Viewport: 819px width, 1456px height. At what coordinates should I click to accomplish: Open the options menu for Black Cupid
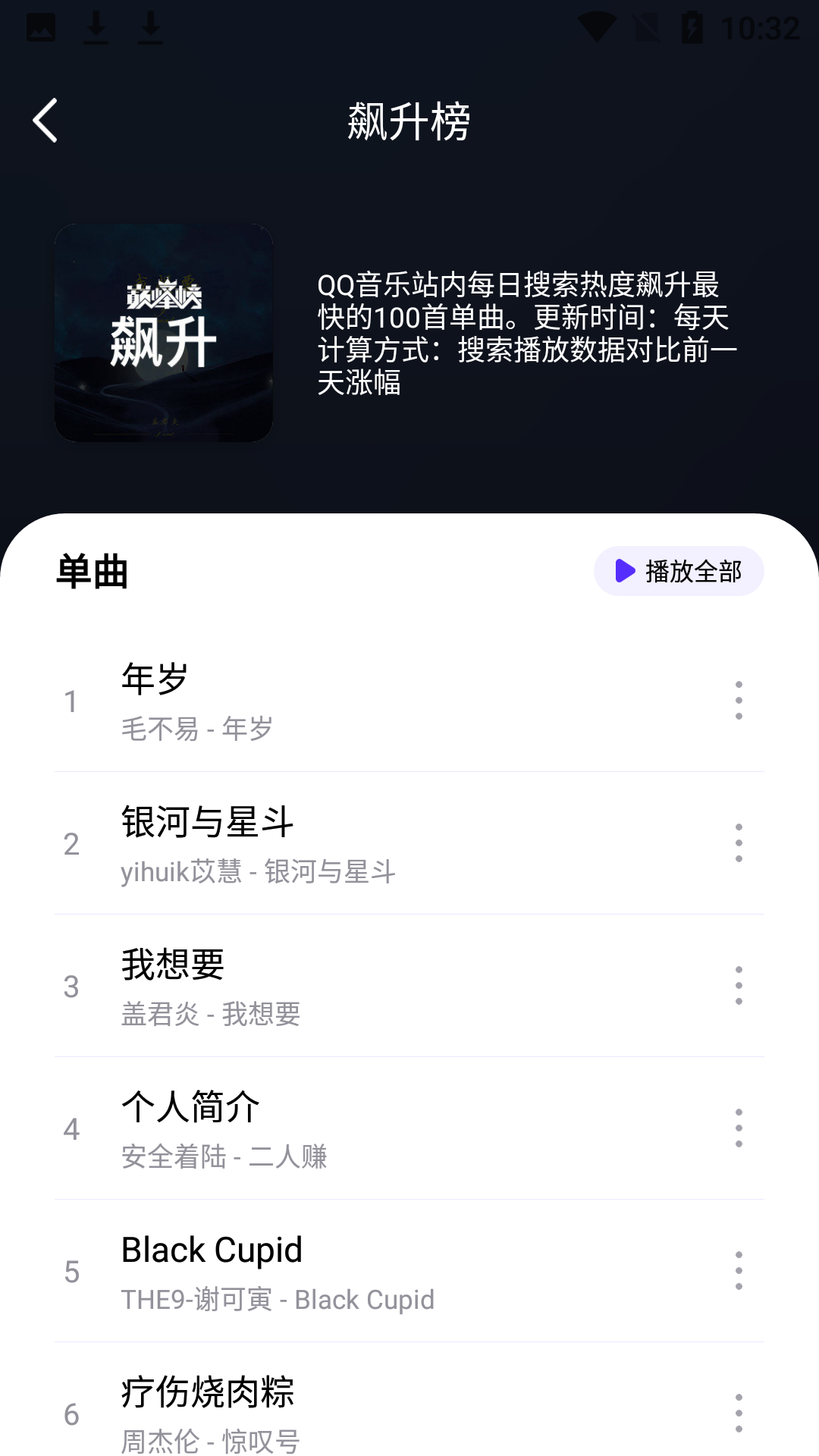tap(738, 1270)
